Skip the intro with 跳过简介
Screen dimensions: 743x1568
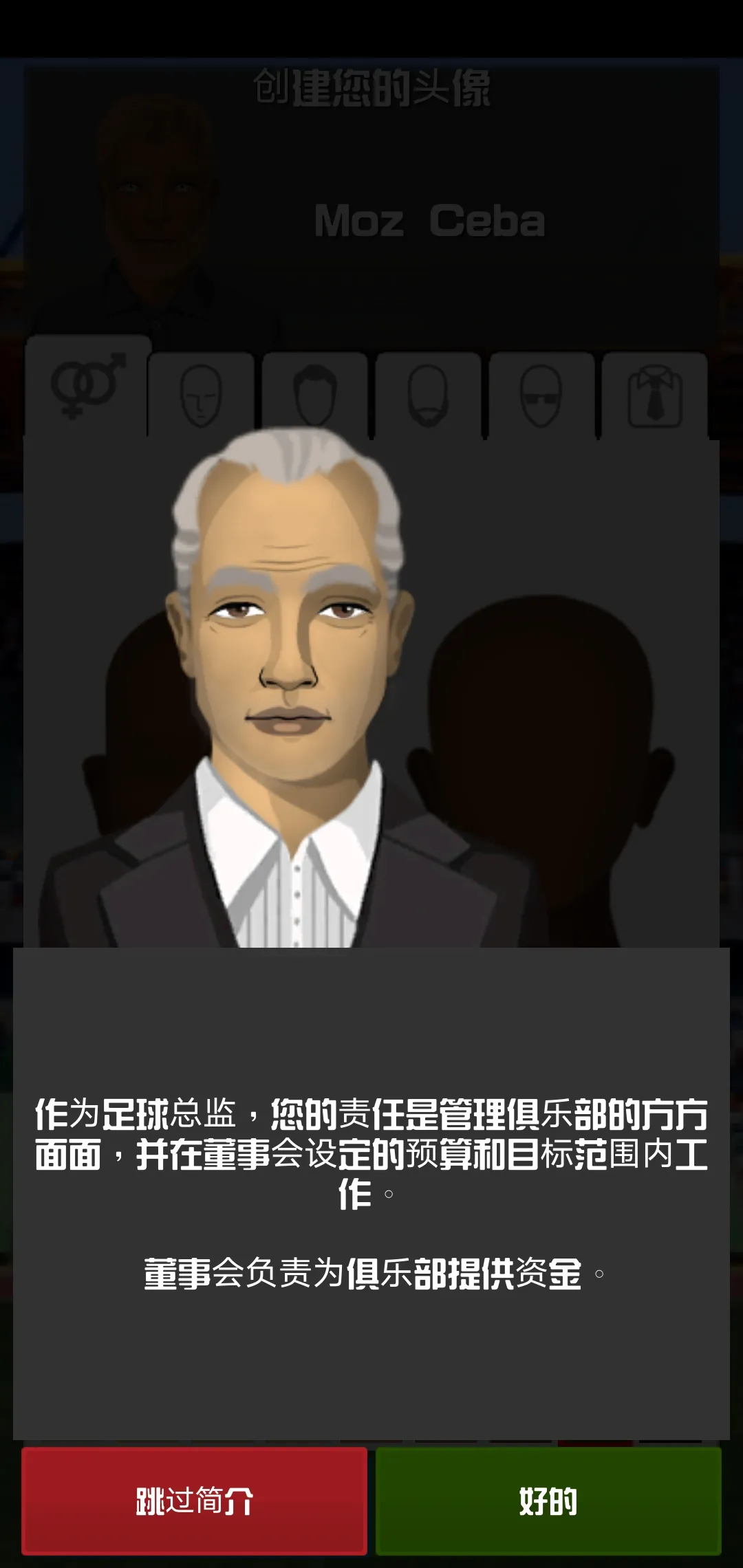[x=194, y=1501]
